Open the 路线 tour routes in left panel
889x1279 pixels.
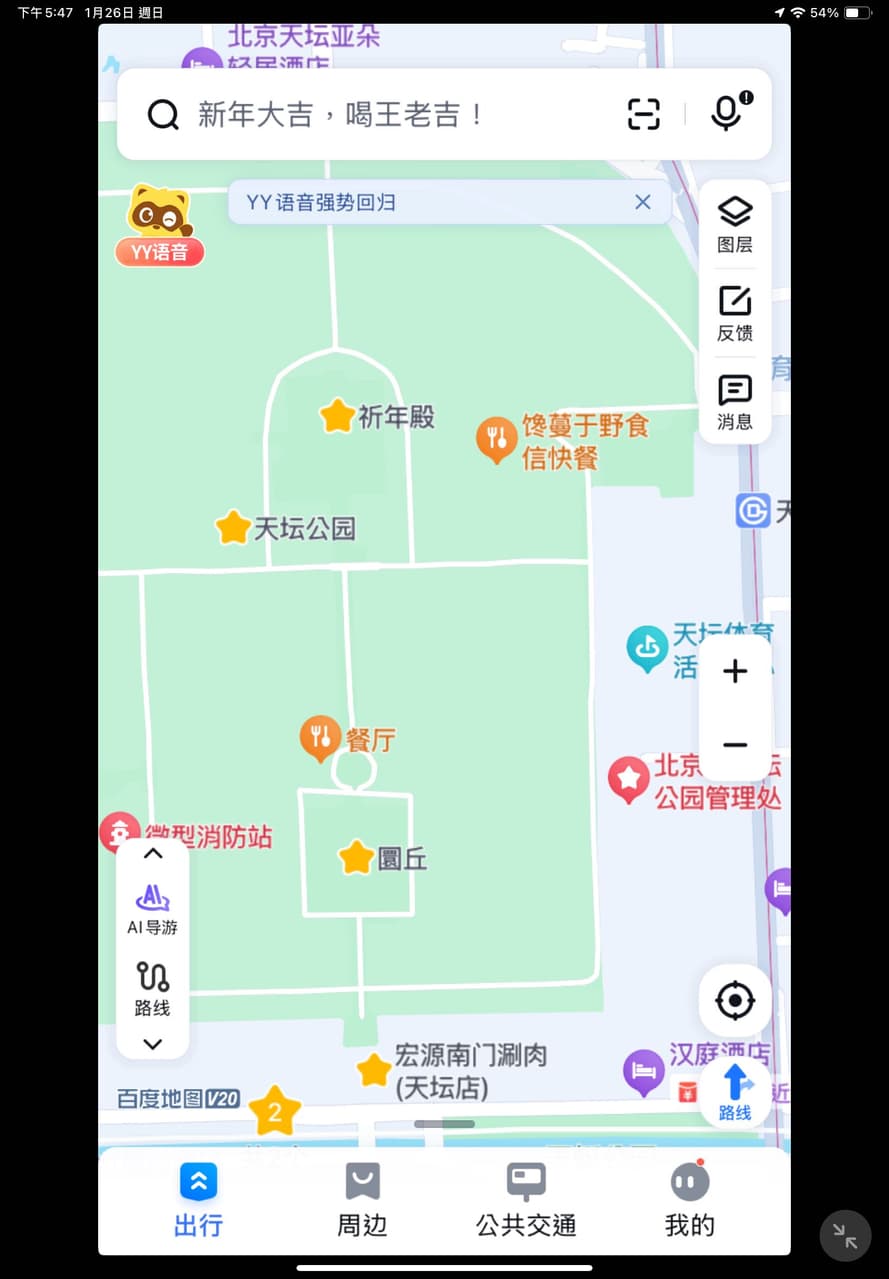[152, 988]
